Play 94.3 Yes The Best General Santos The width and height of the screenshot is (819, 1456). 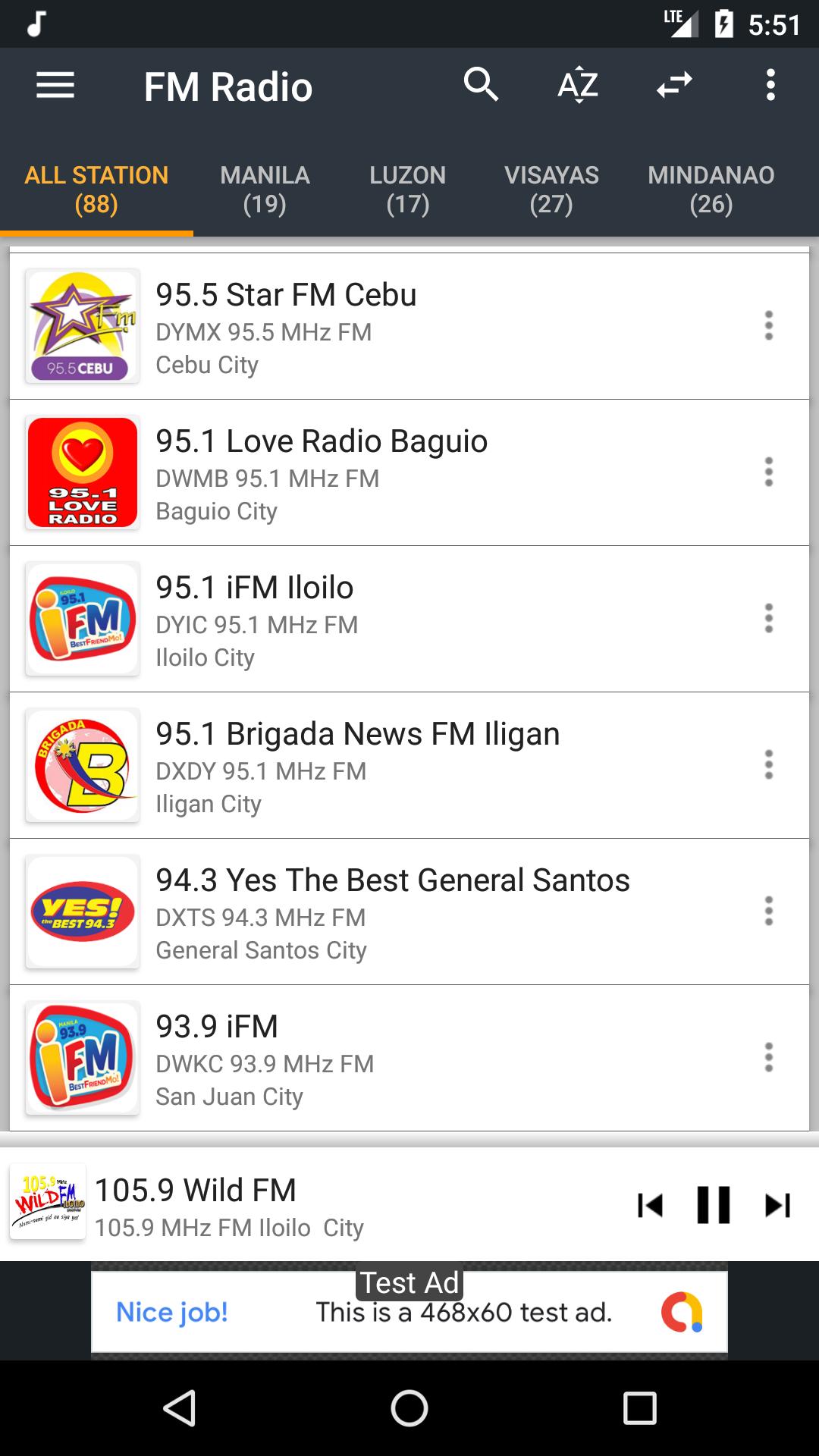[379, 912]
